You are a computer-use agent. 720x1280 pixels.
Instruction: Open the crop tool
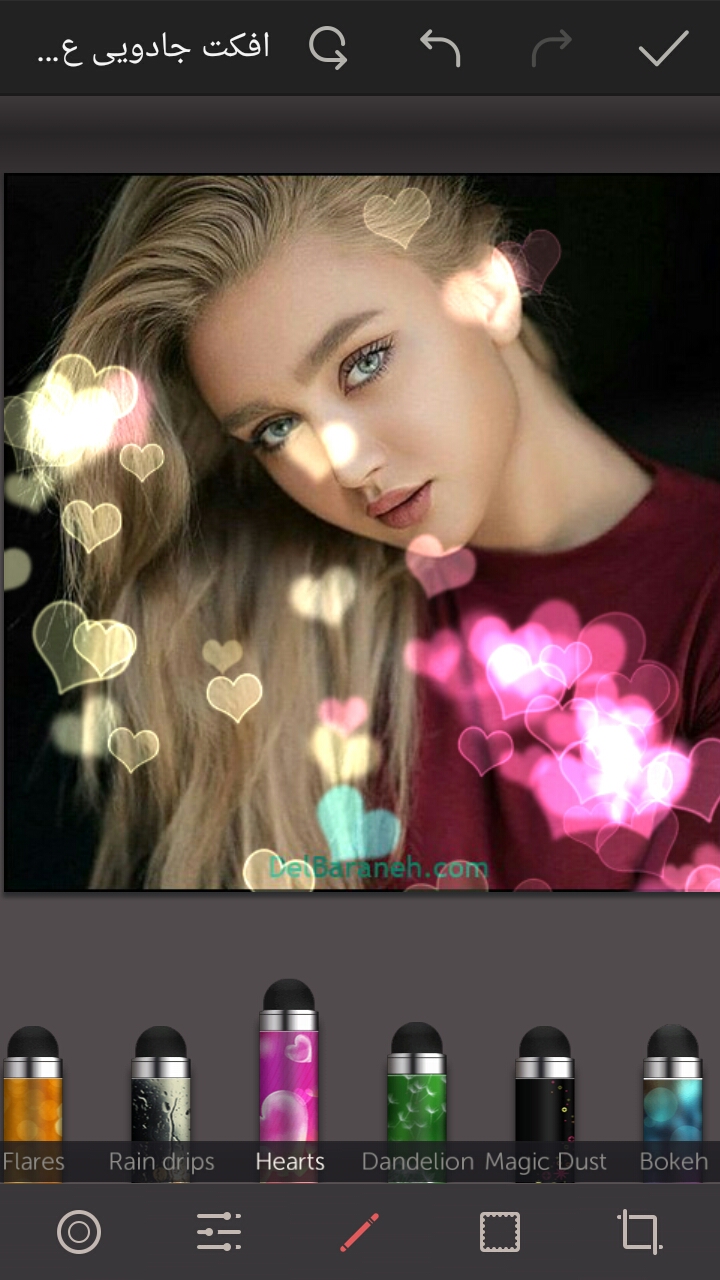(640, 1231)
